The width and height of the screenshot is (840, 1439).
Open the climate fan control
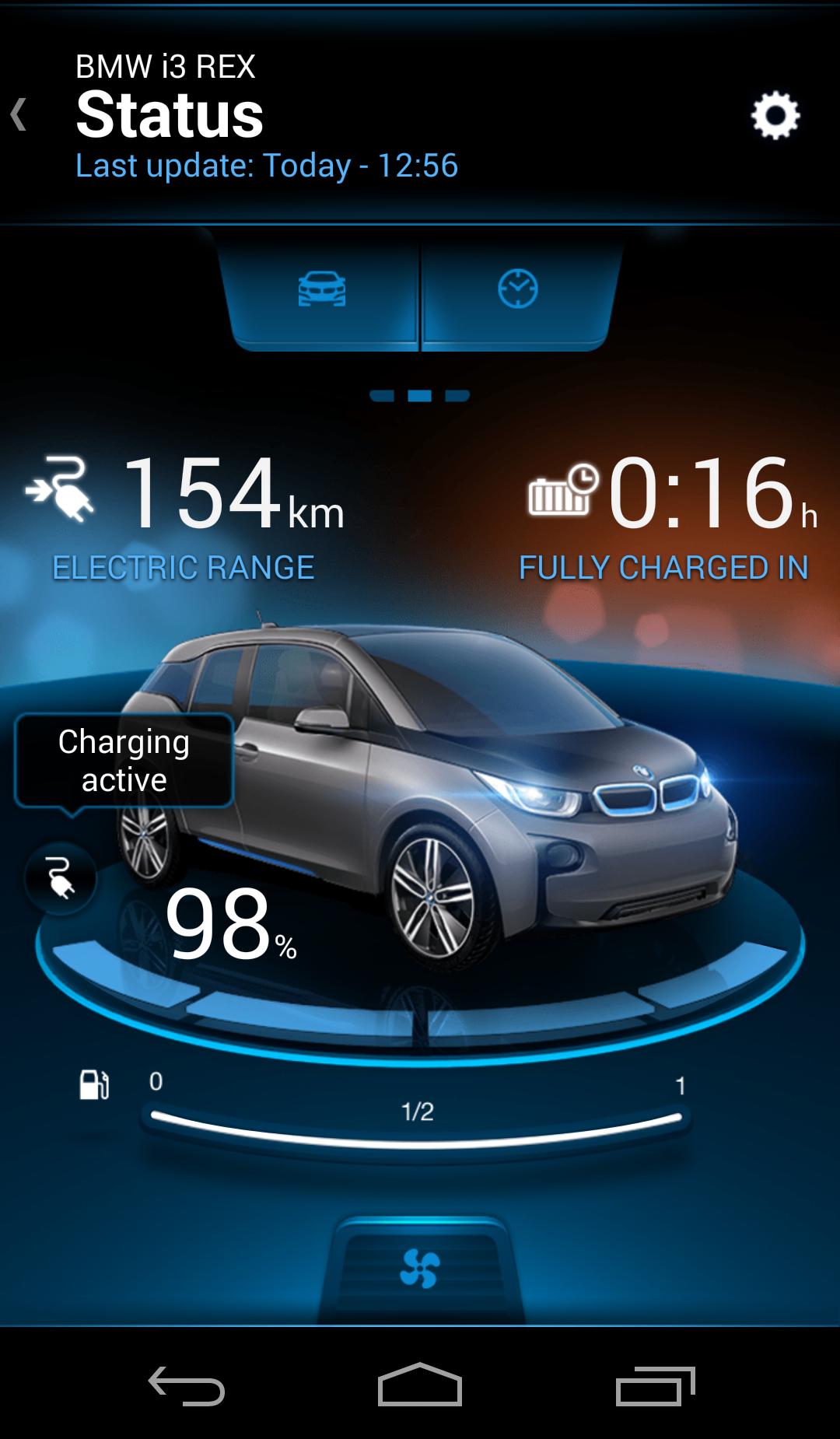[420, 1268]
